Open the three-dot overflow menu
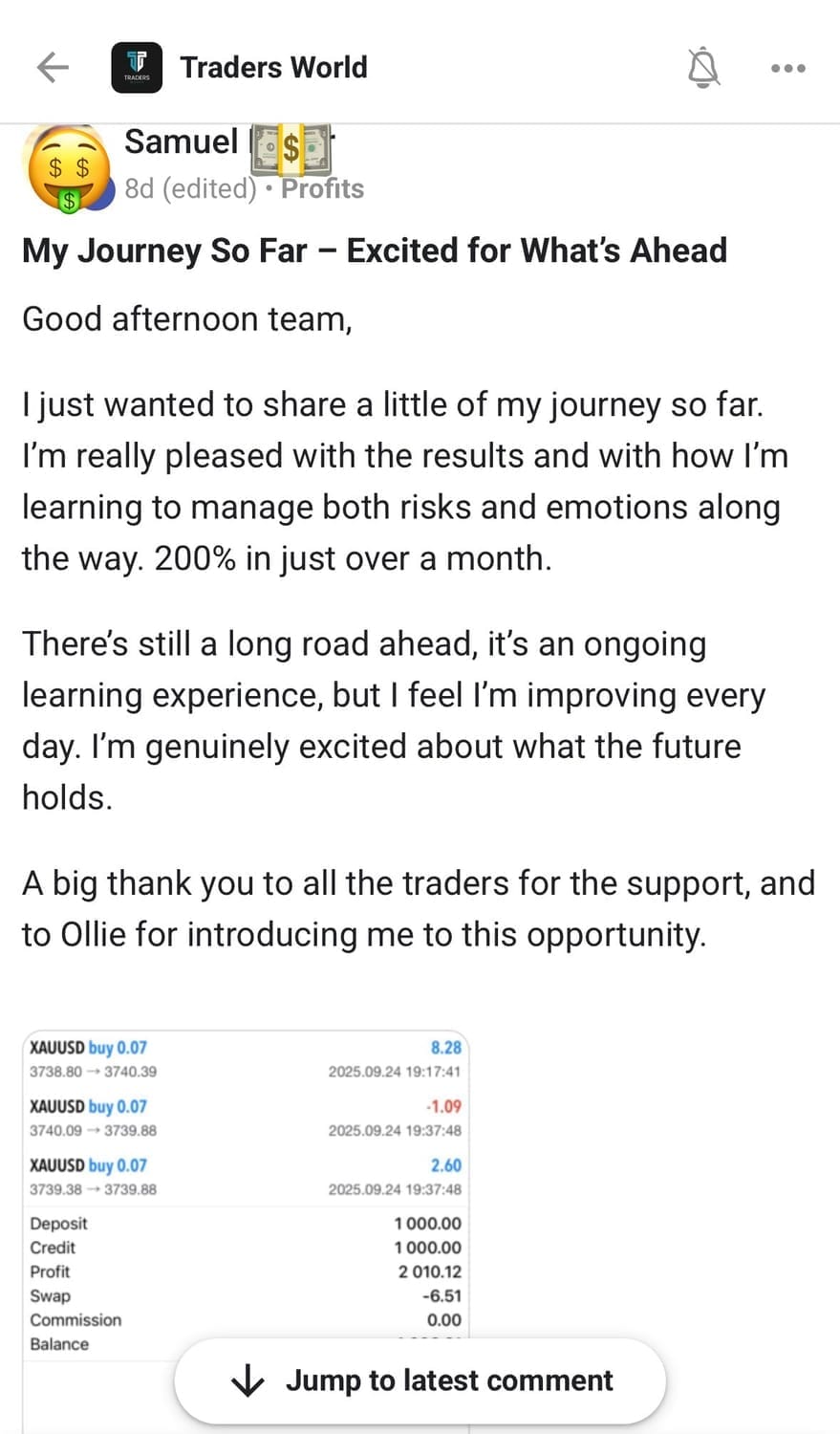840x1434 pixels. [x=787, y=68]
